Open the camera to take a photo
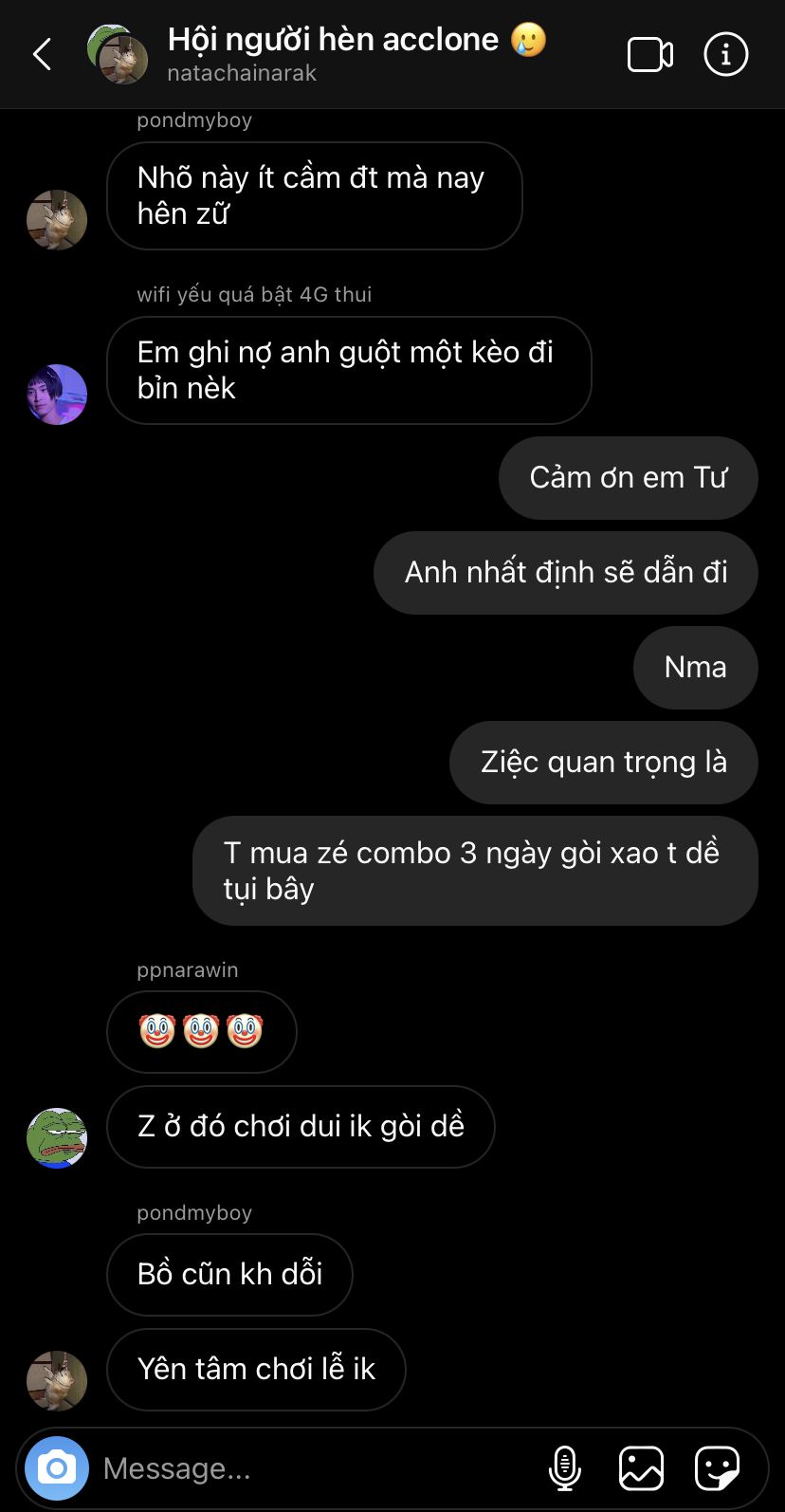The height and width of the screenshot is (1512, 785). (57, 1469)
